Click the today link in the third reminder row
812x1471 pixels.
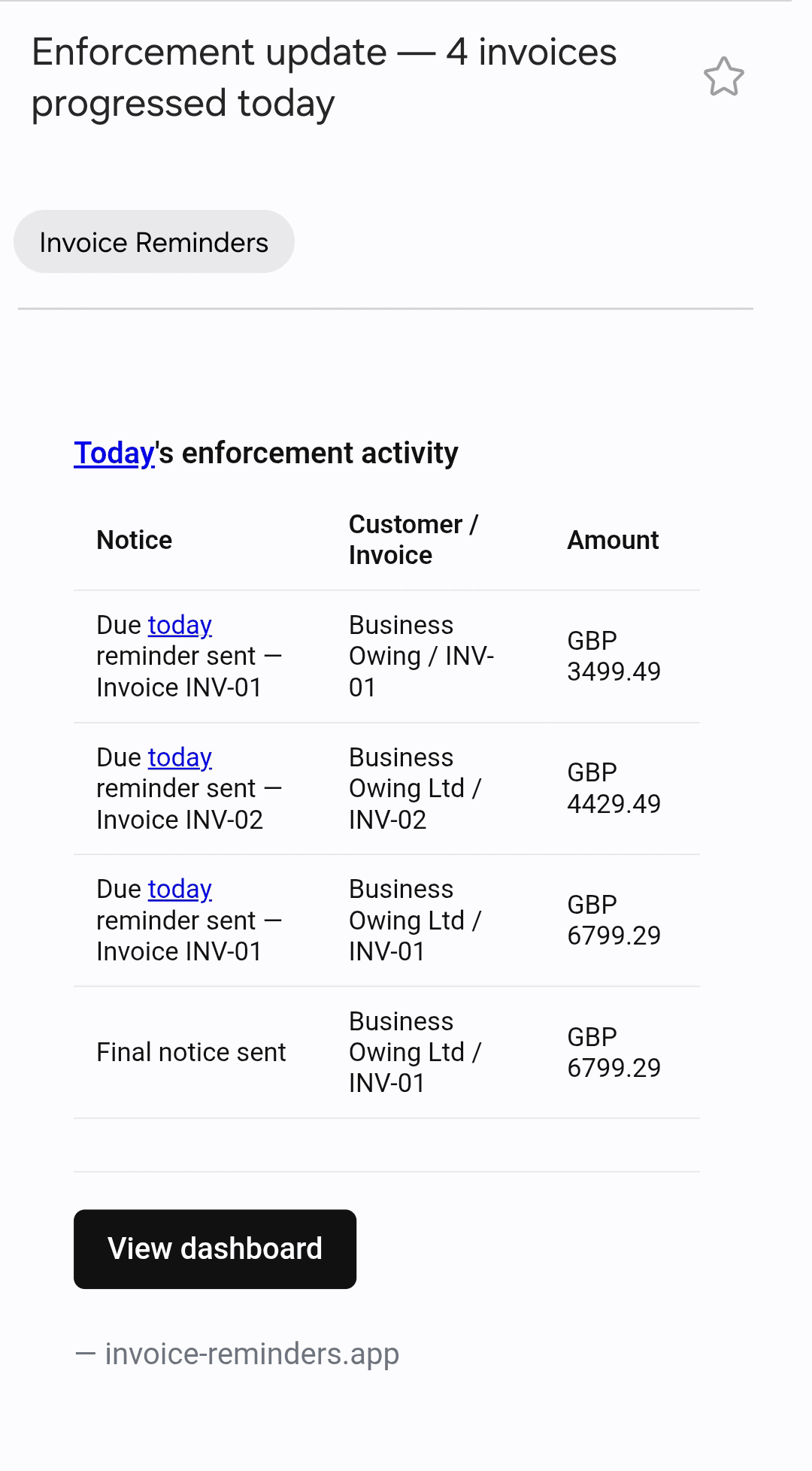[x=180, y=888]
